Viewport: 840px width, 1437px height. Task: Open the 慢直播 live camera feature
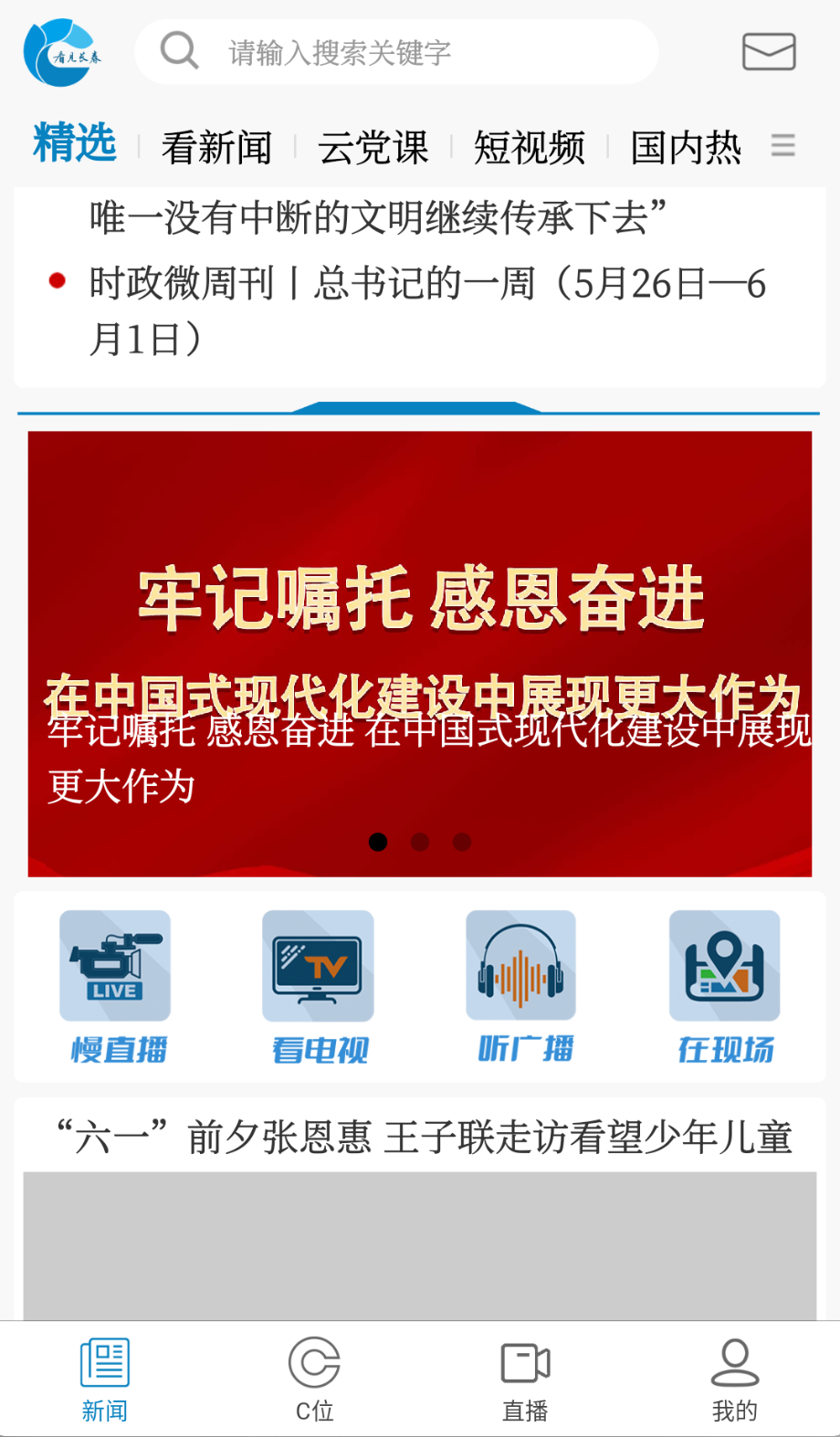click(114, 986)
